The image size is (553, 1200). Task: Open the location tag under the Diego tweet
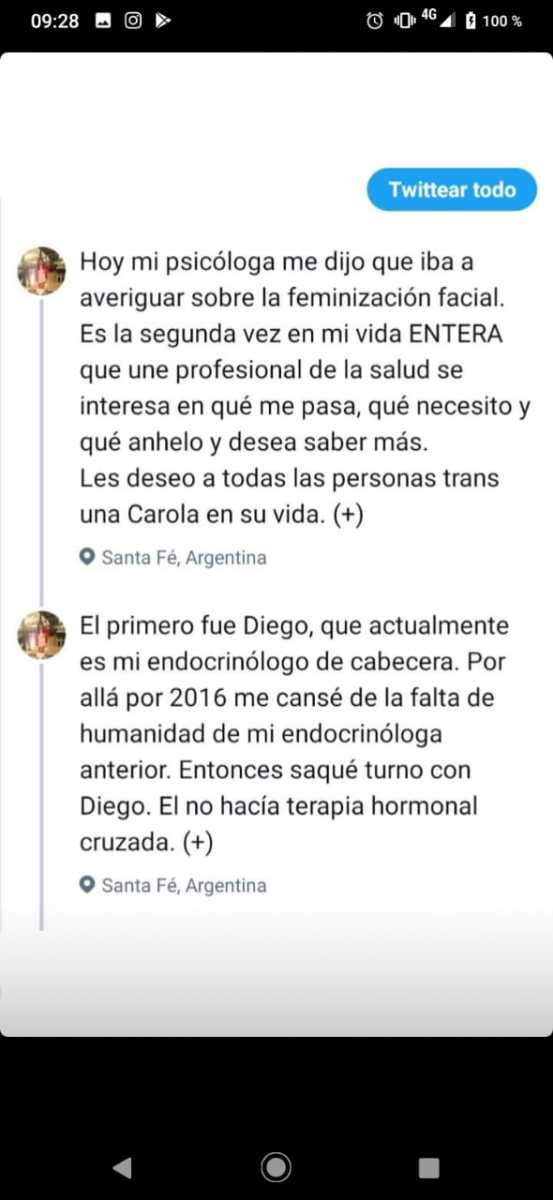(173, 885)
